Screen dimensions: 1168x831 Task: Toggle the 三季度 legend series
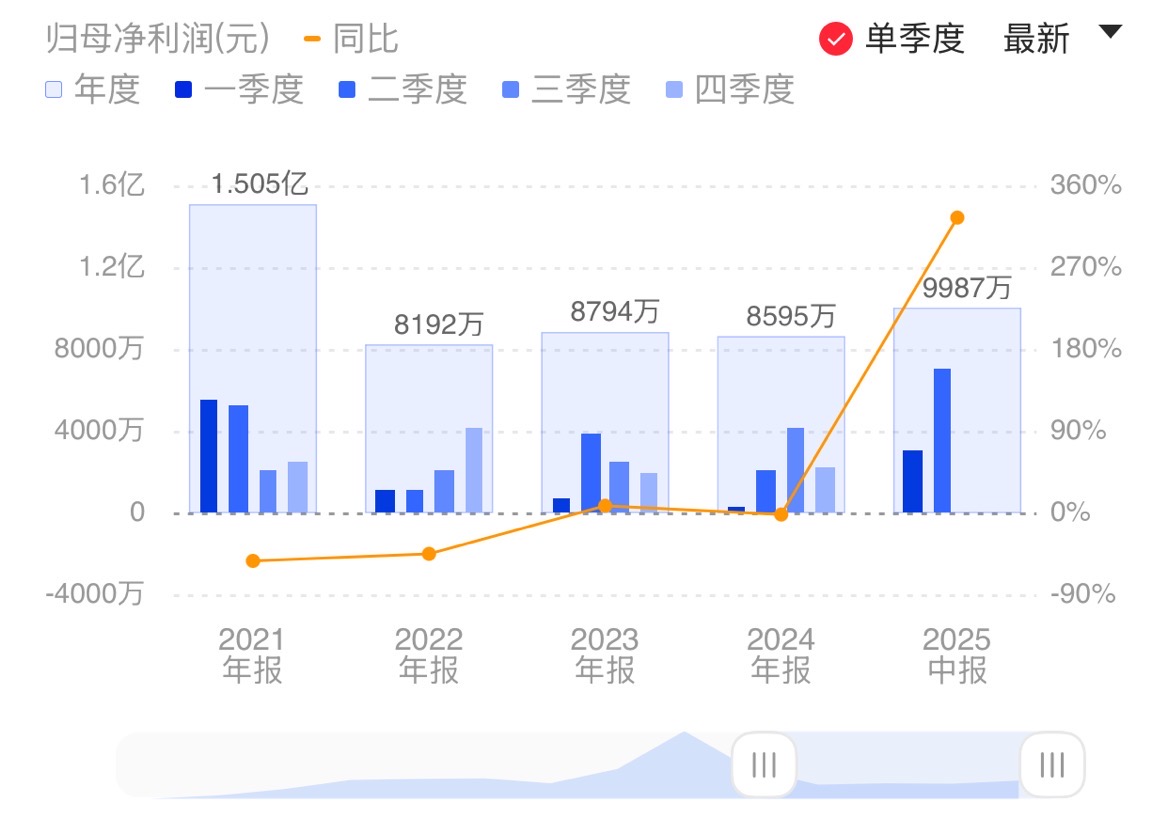point(566,90)
